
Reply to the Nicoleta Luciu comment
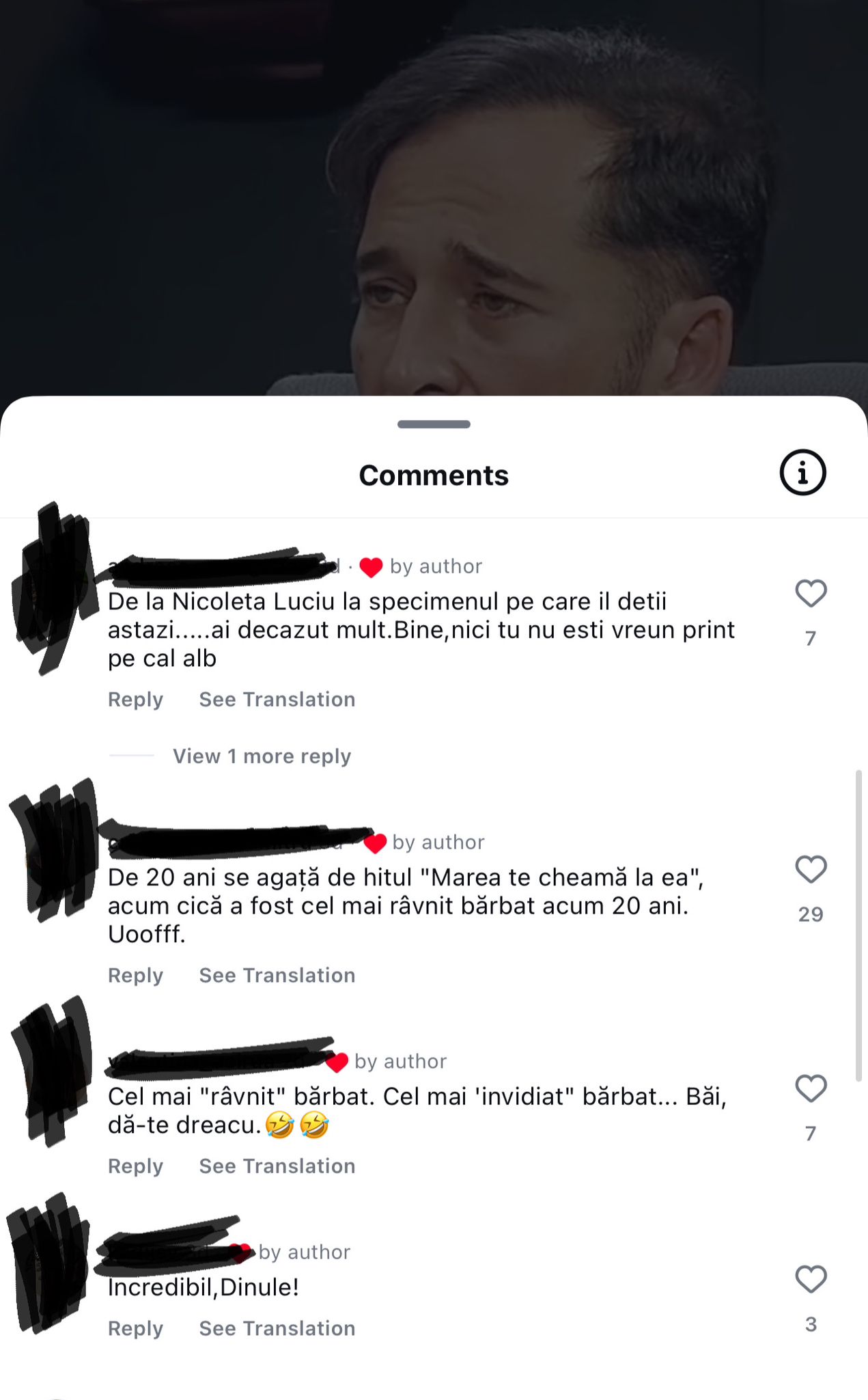(135, 700)
